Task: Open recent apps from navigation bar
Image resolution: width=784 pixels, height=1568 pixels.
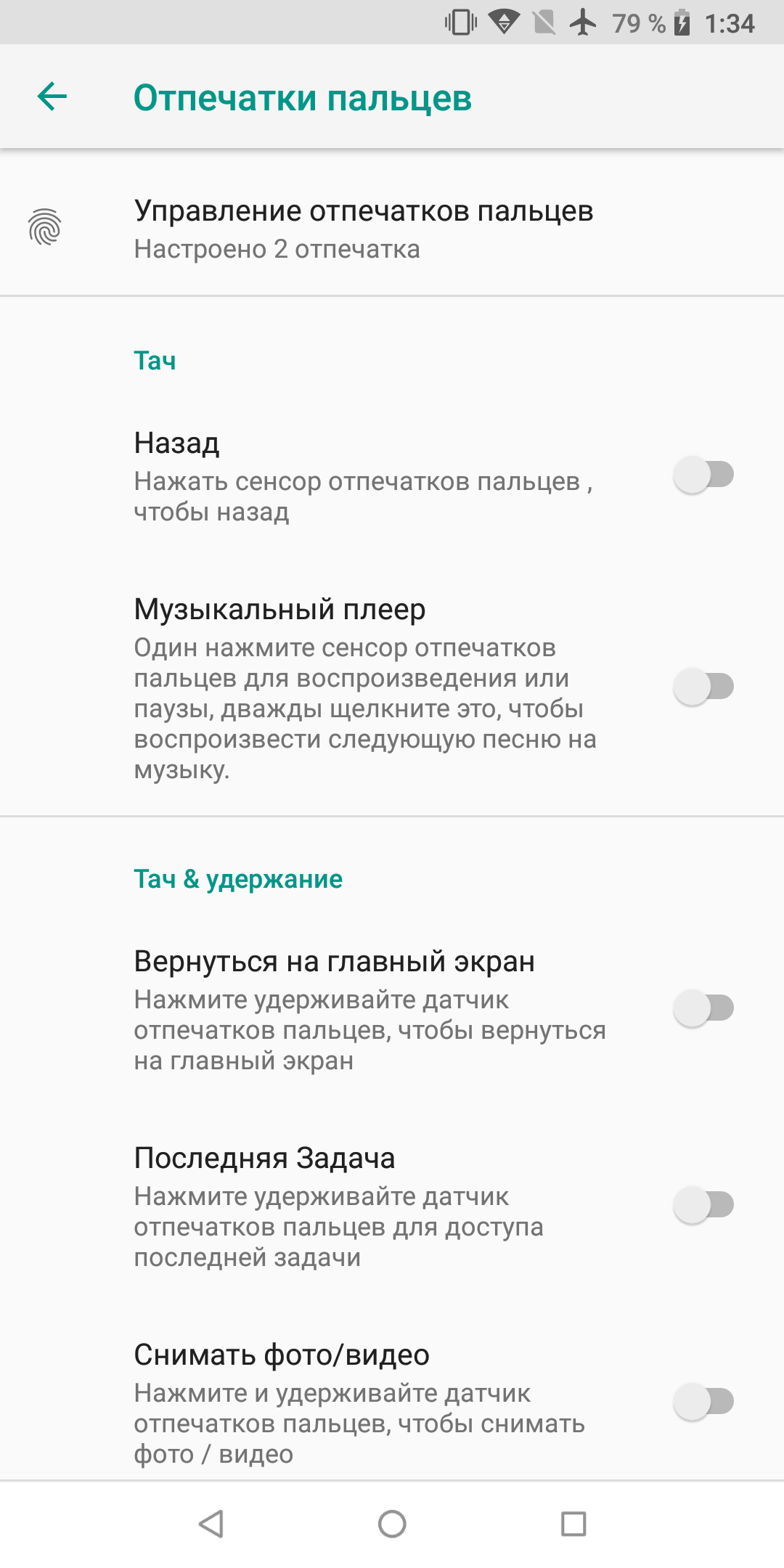Action: click(573, 1524)
